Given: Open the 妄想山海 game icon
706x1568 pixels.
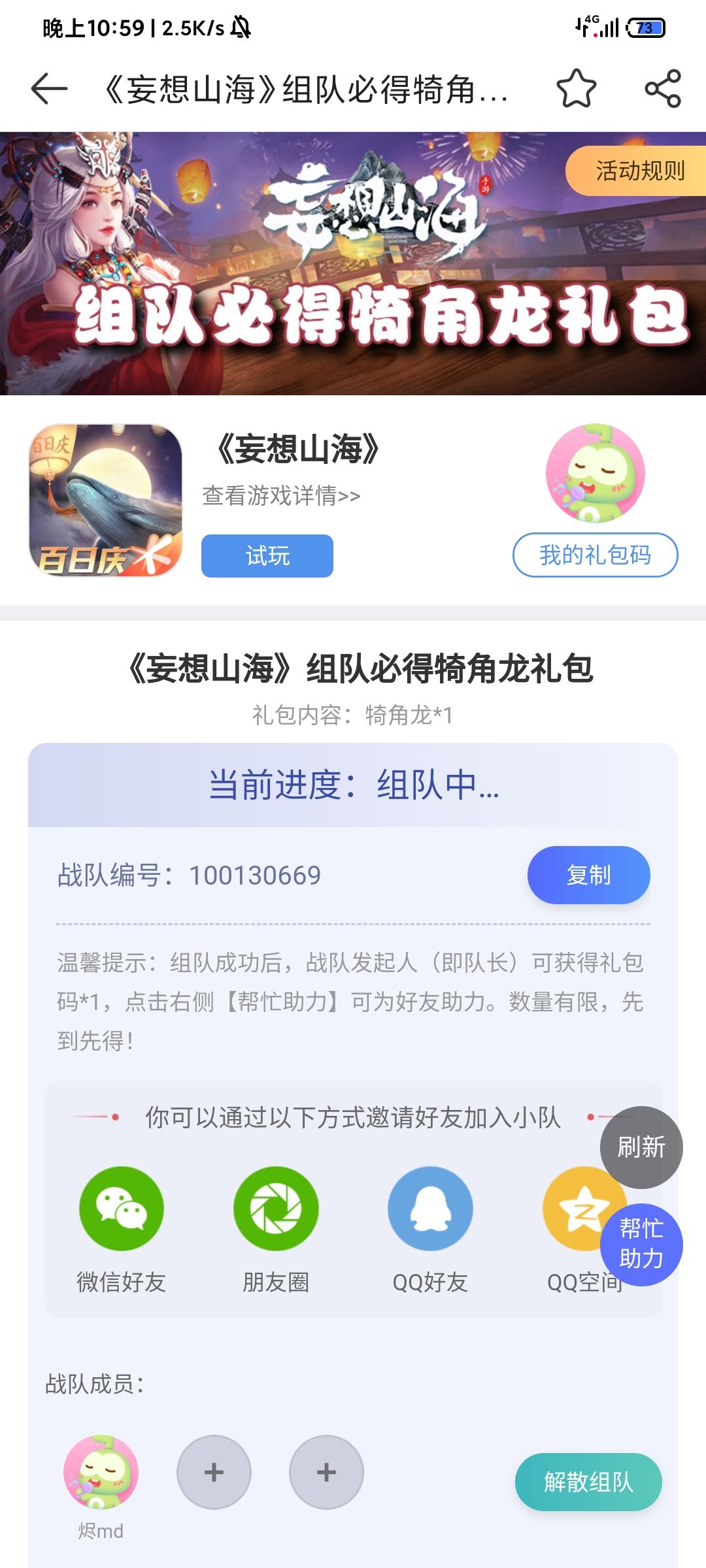Looking at the screenshot, I should pyautogui.click(x=106, y=500).
